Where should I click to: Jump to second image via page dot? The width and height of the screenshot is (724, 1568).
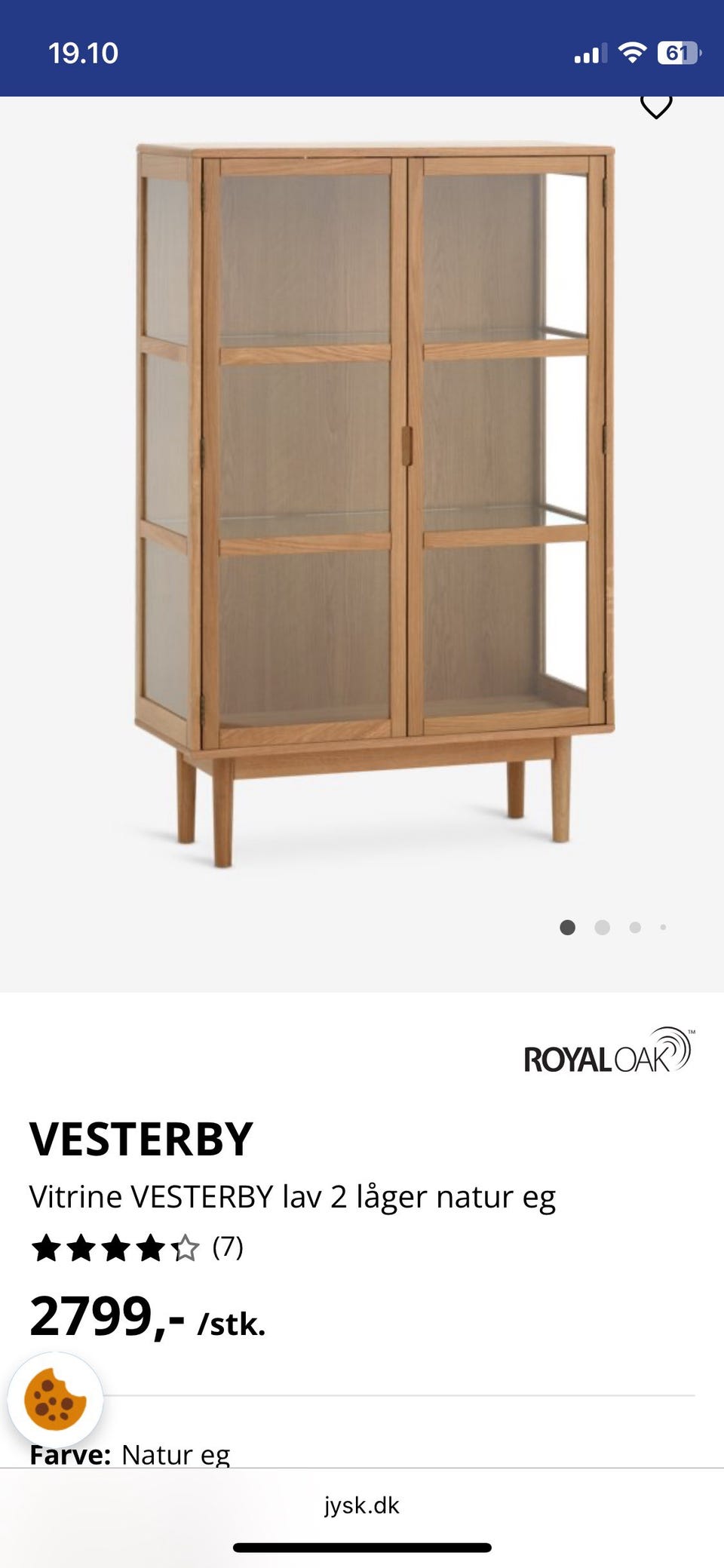[602, 927]
